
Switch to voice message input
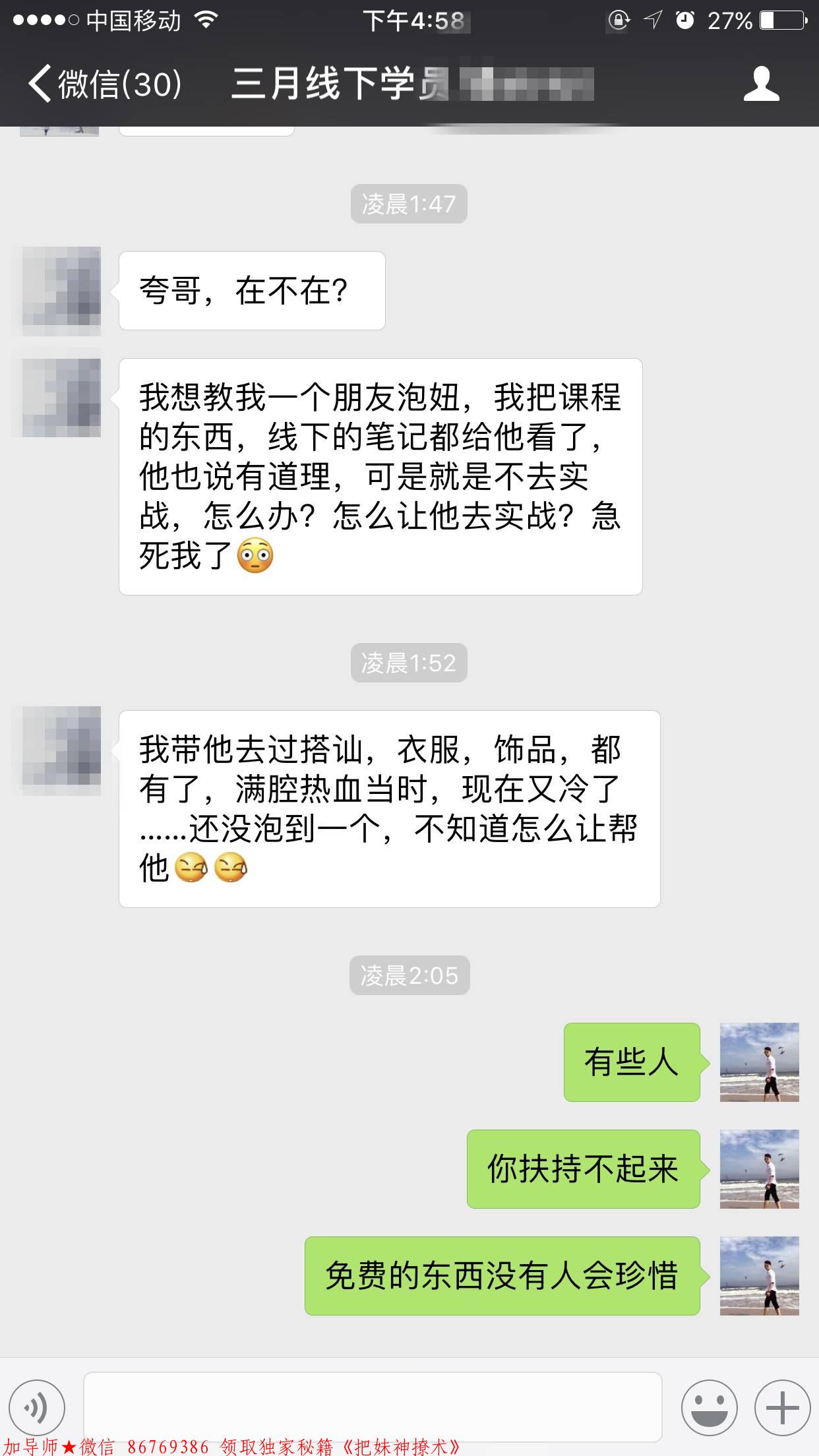(36, 1407)
